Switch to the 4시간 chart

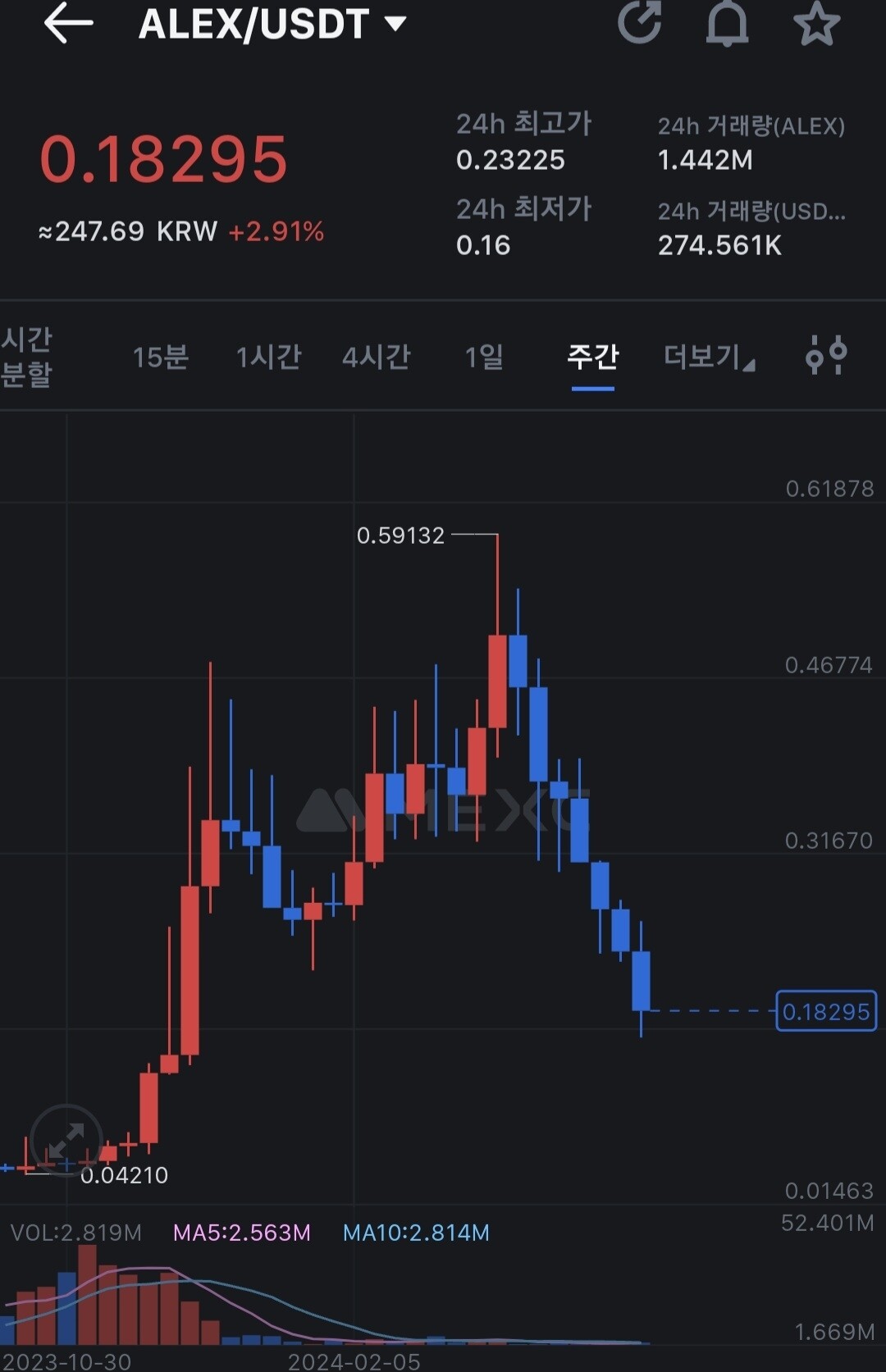click(377, 358)
